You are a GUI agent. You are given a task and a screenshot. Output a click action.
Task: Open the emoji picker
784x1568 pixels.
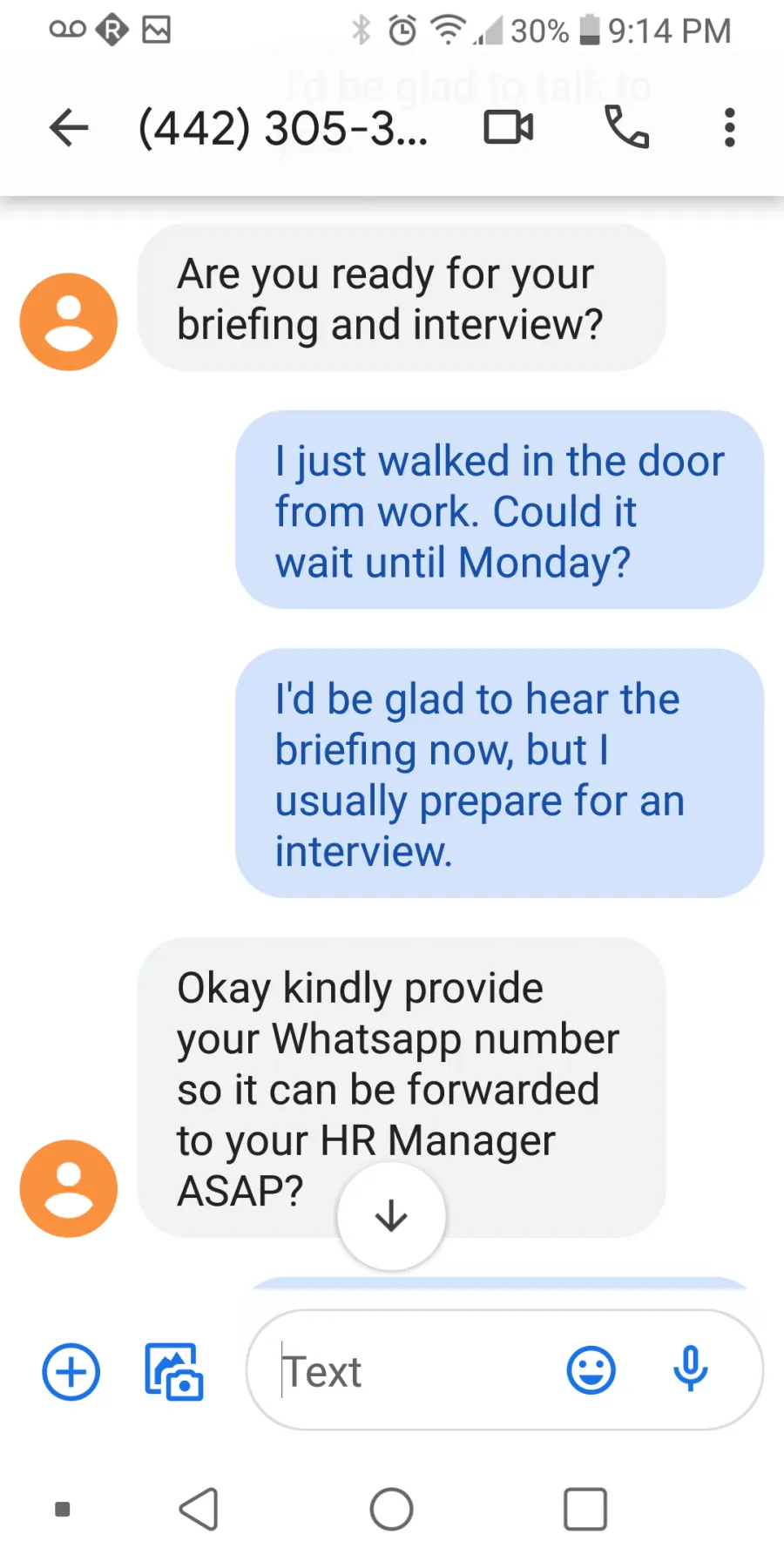(591, 1371)
